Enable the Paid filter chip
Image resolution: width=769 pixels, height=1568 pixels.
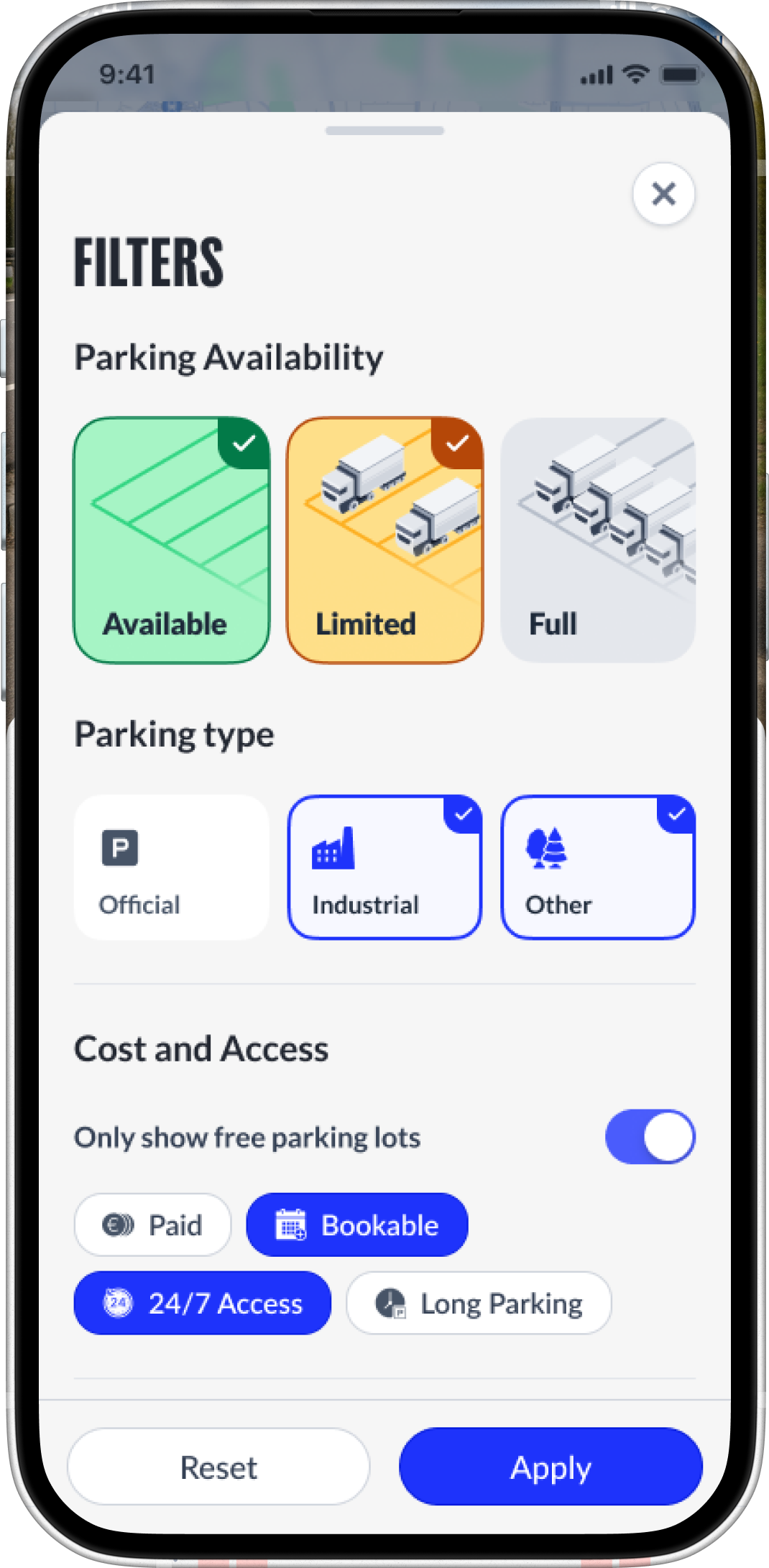click(x=152, y=1225)
